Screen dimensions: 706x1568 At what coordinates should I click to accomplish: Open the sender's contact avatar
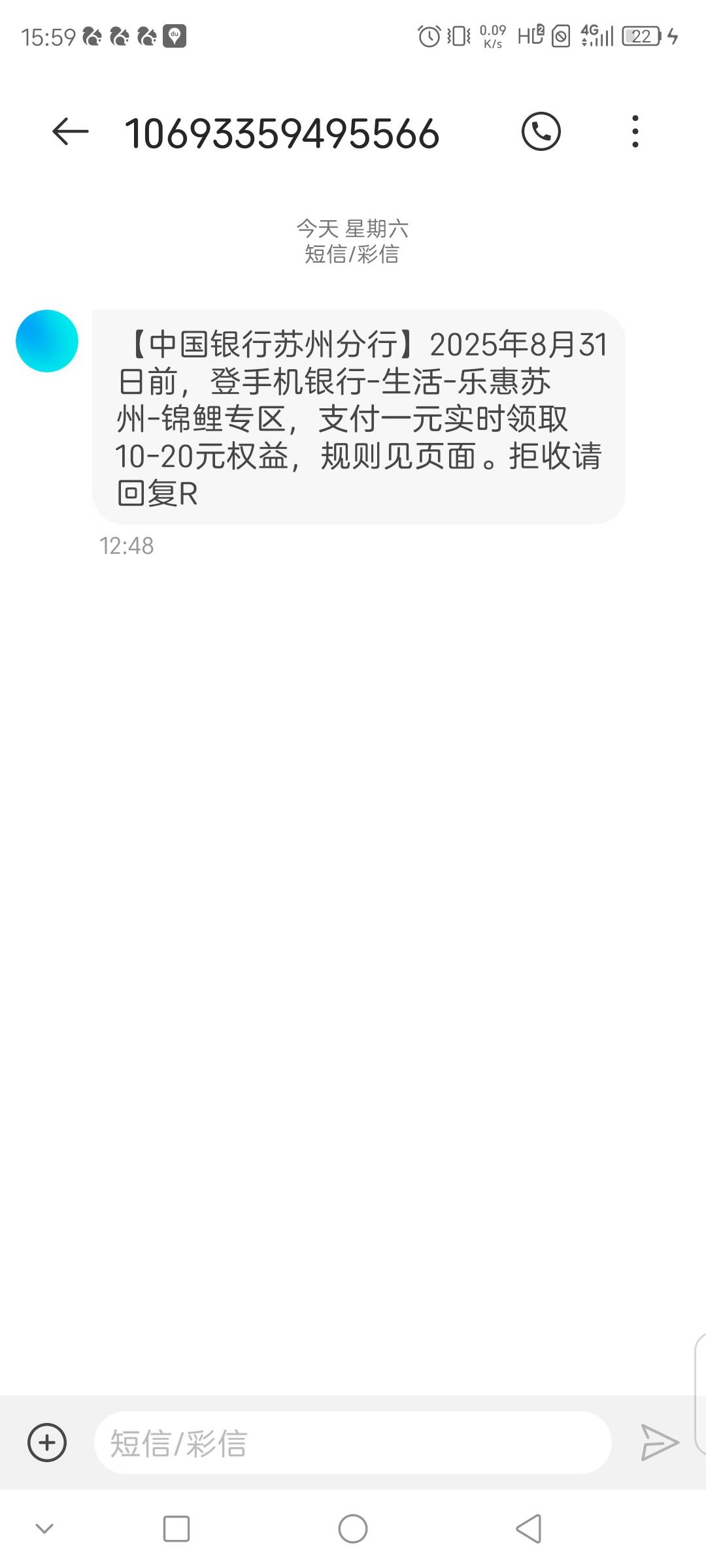47,341
